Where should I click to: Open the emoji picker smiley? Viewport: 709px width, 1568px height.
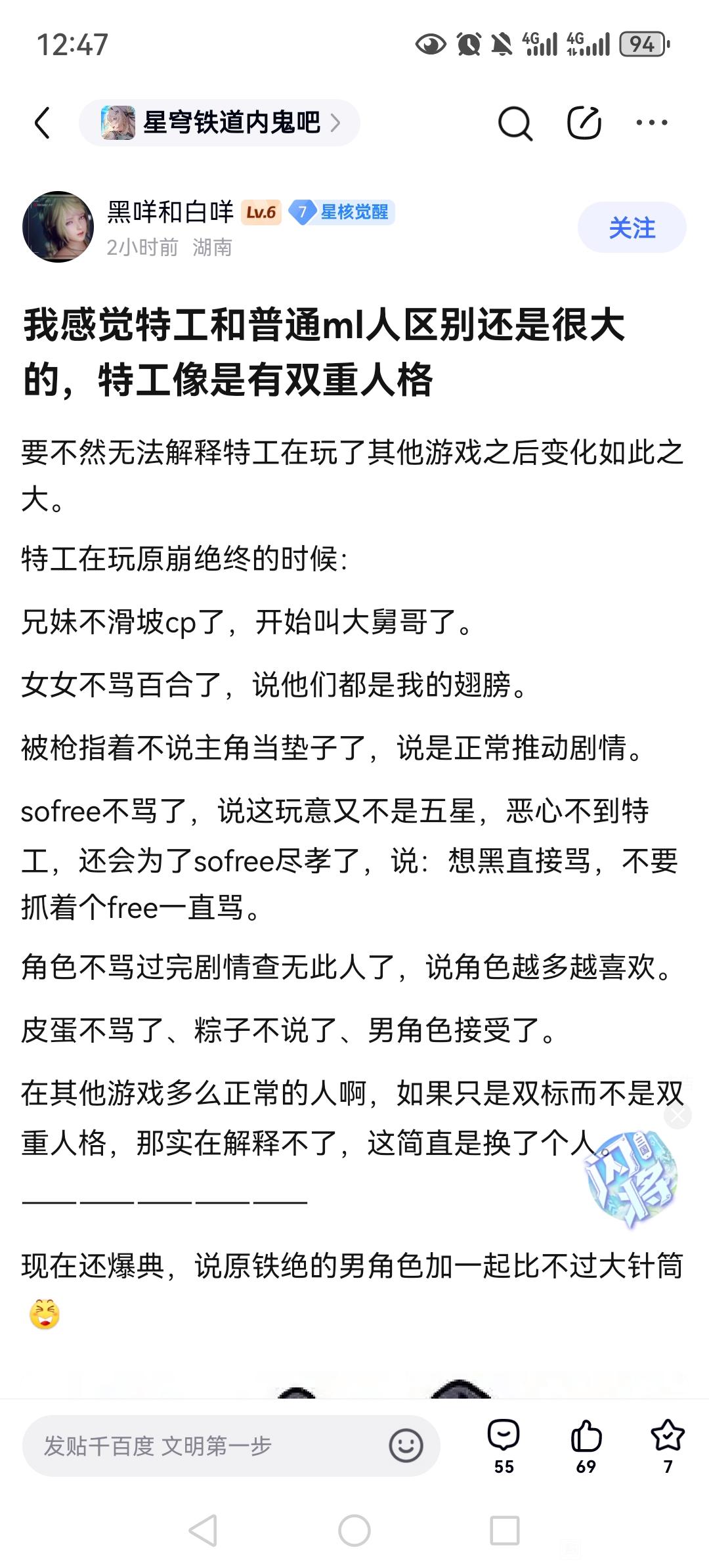click(x=406, y=1446)
